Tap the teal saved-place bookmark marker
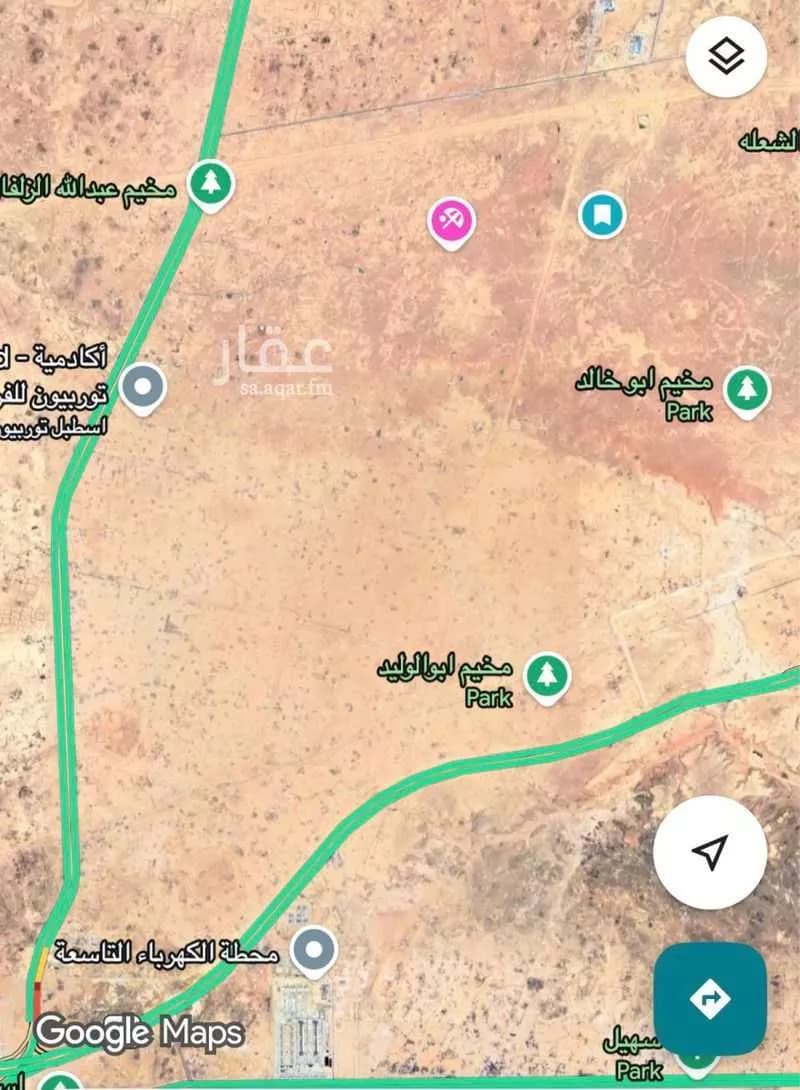 600,216
